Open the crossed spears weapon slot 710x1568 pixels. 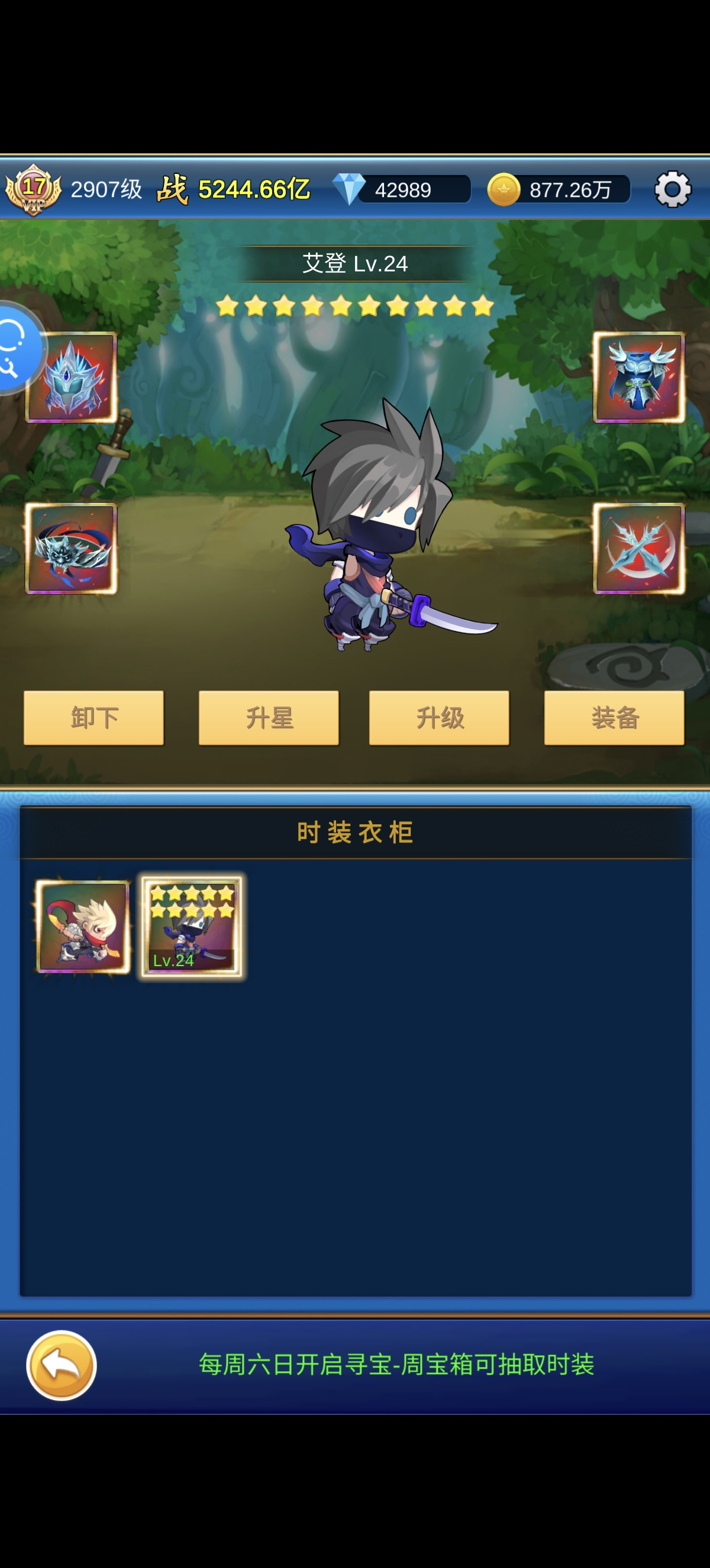click(x=639, y=549)
